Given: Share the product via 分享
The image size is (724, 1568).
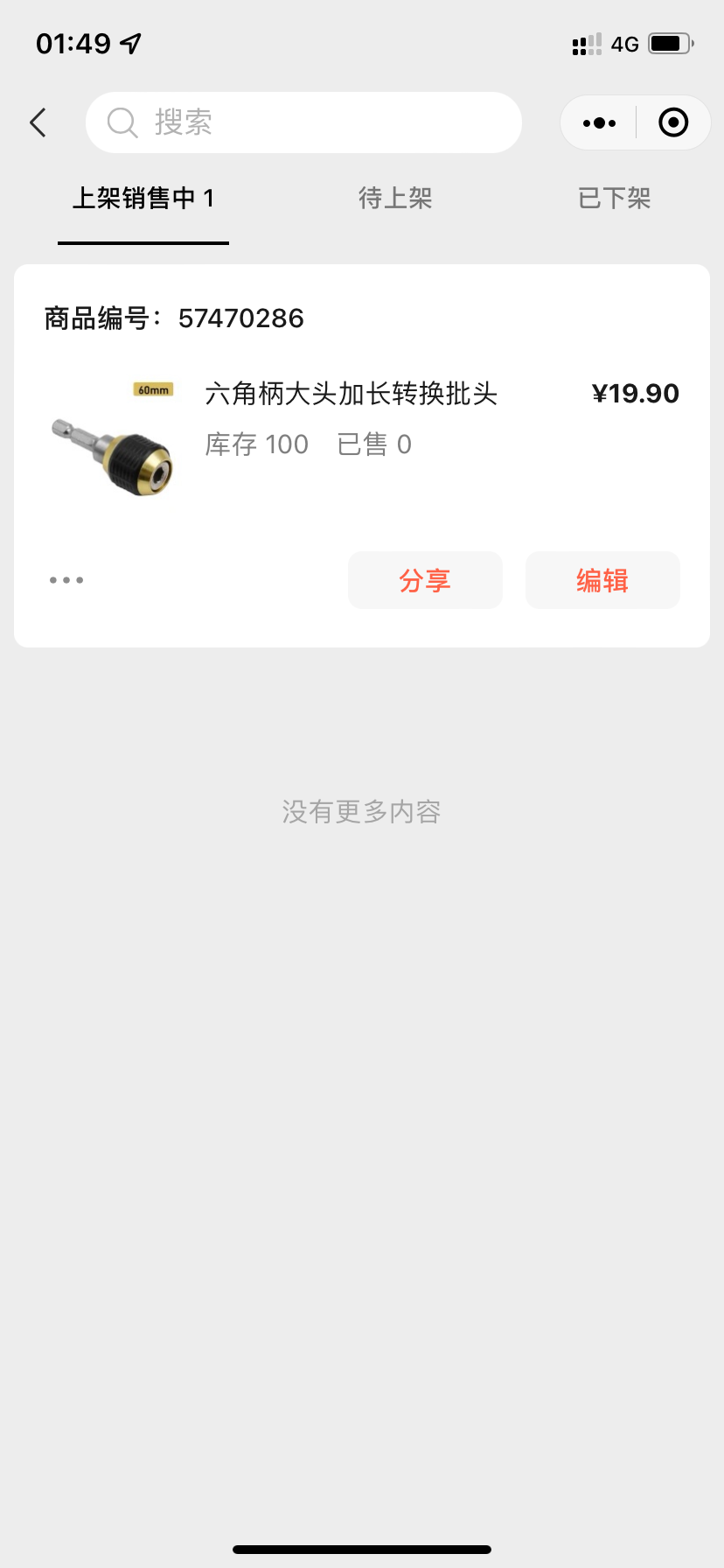Looking at the screenshot, I should pyautogui.click(x=425, y=580).
